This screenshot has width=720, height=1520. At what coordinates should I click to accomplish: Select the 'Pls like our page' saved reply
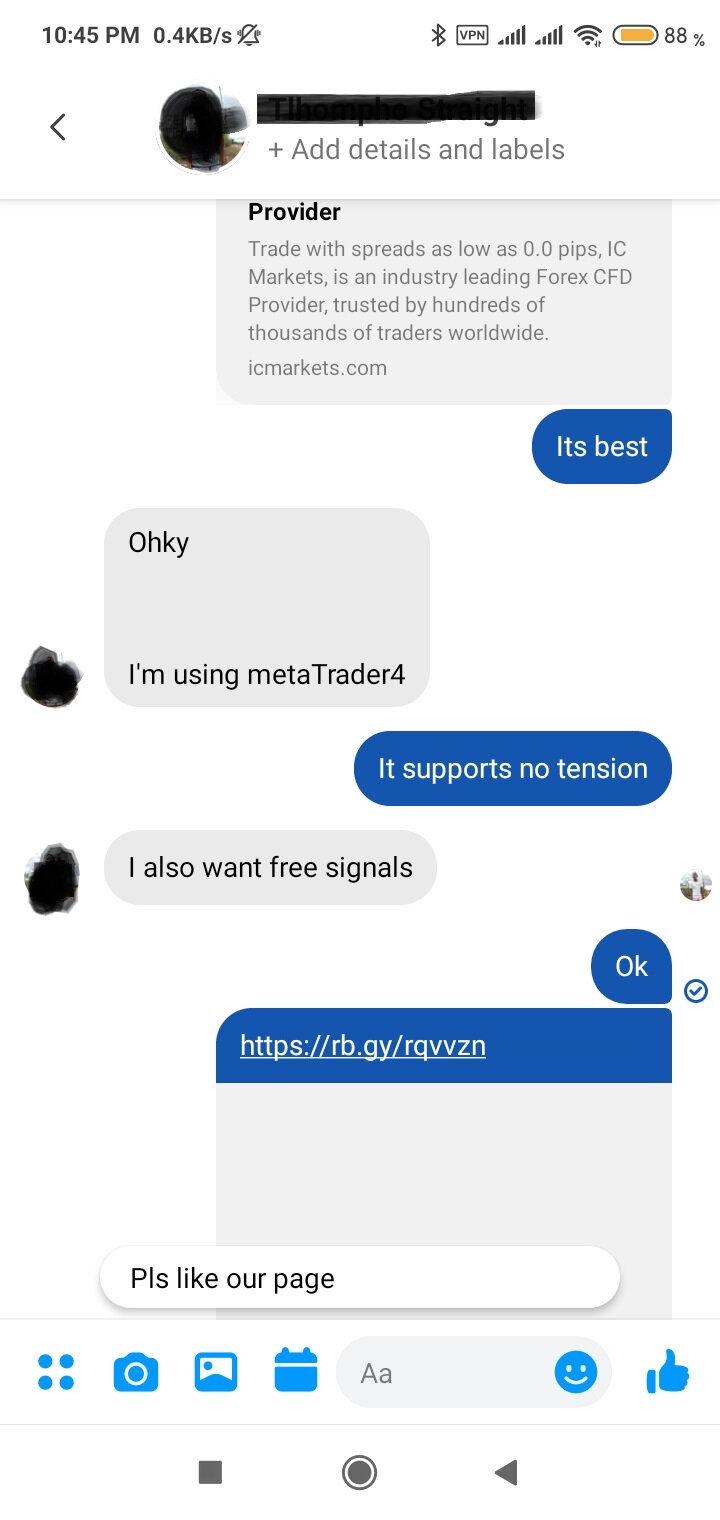click(359, 1278)
